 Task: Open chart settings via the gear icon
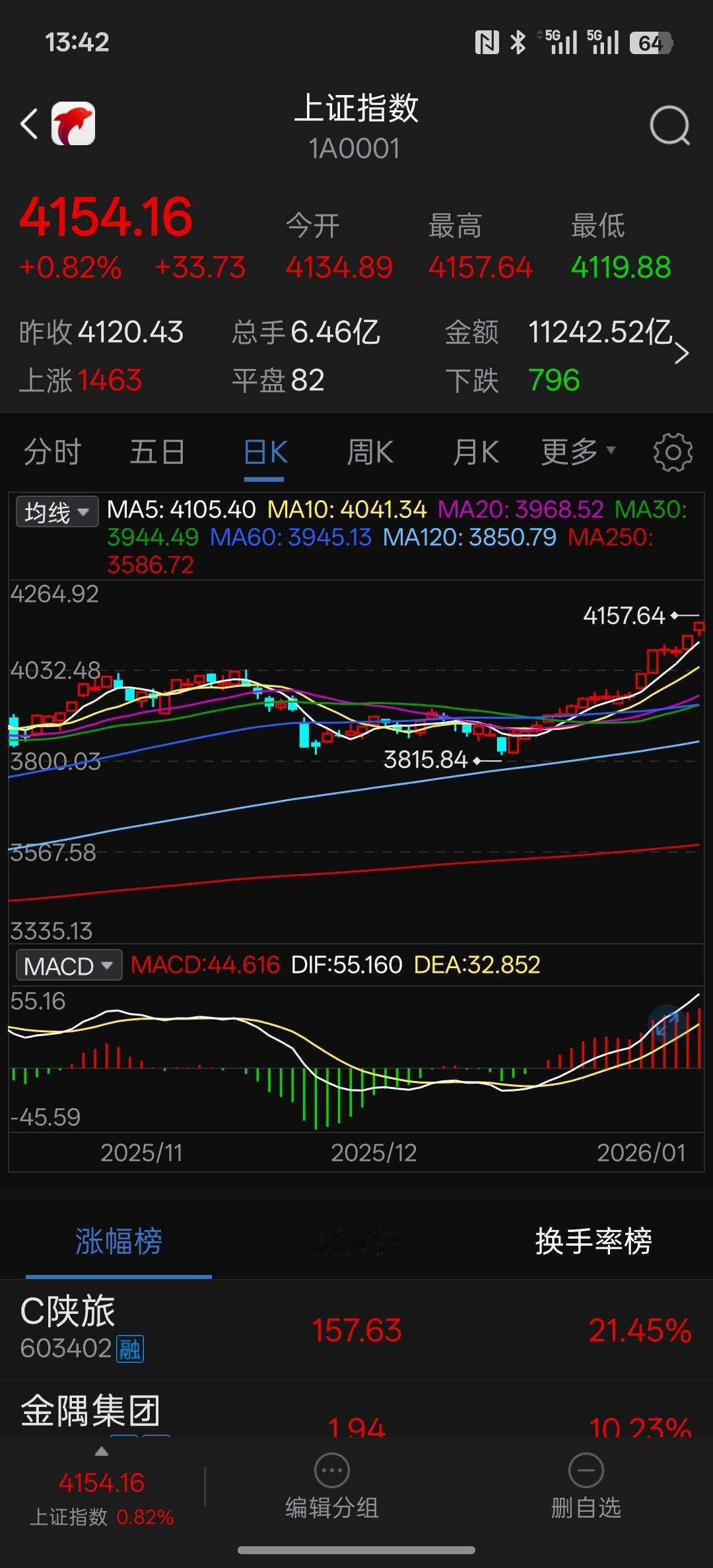pyautogui.click(x=672, y=453)
